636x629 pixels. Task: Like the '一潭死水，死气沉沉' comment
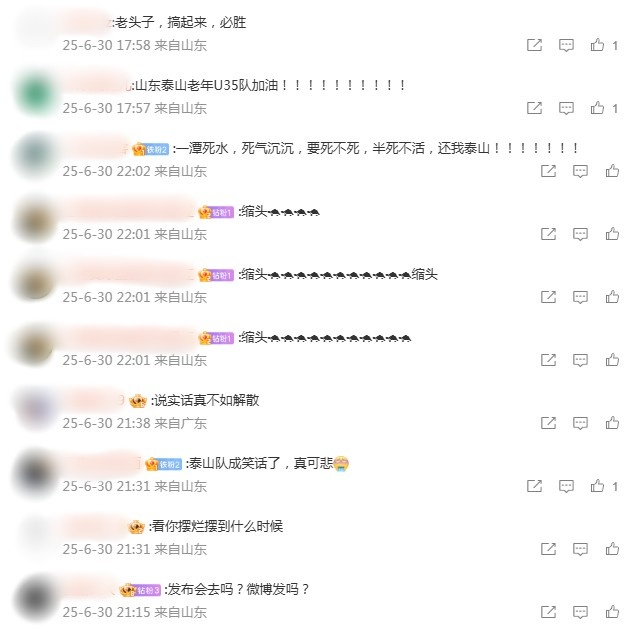(x=612, y=171)
